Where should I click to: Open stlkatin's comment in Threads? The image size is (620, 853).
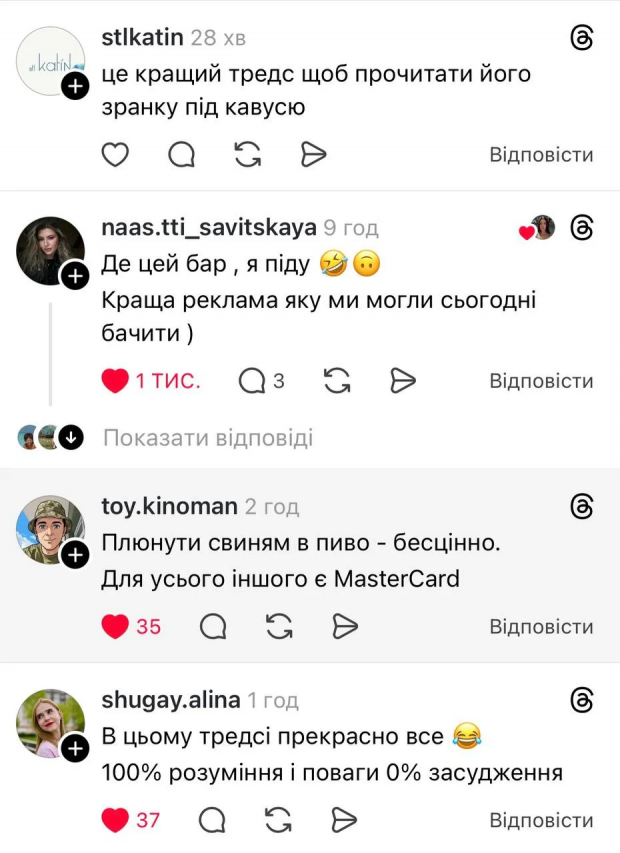[x=582, y=38]
